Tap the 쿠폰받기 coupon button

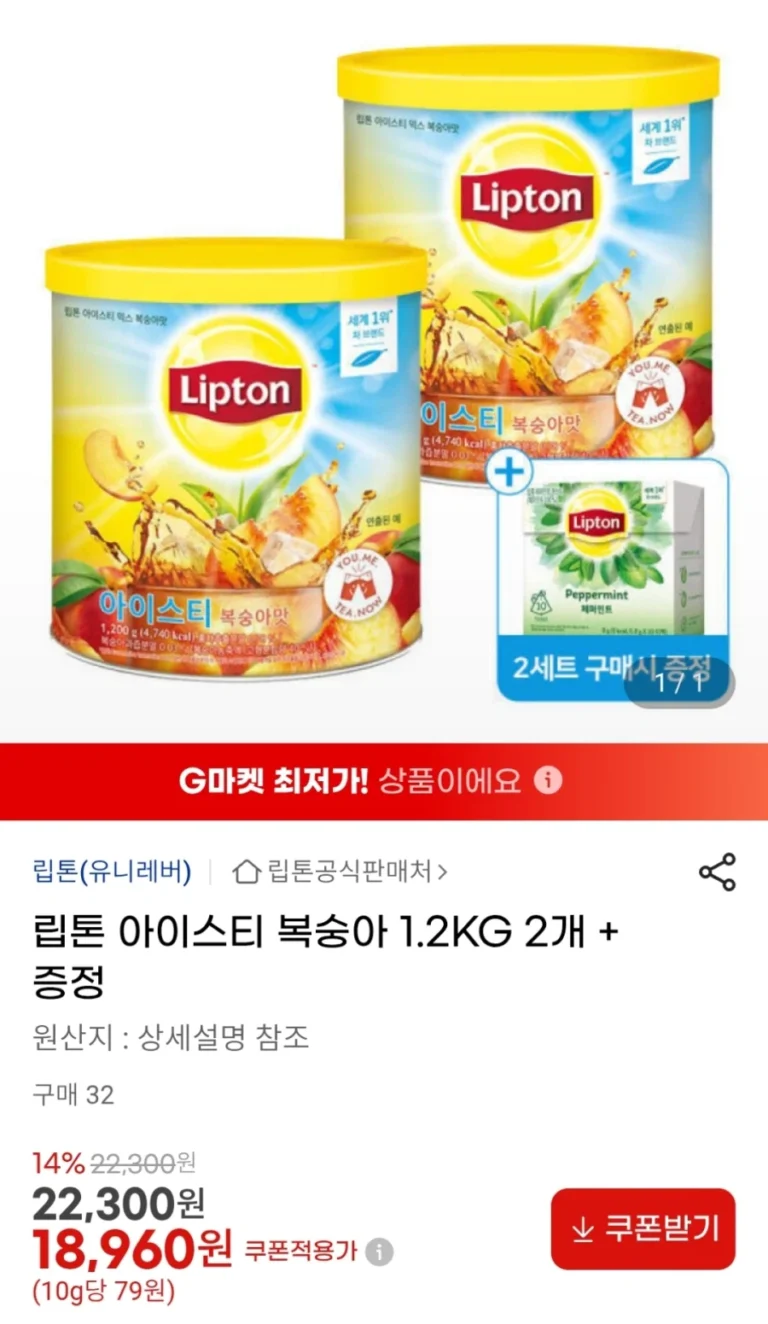(x=643, y=1229)
